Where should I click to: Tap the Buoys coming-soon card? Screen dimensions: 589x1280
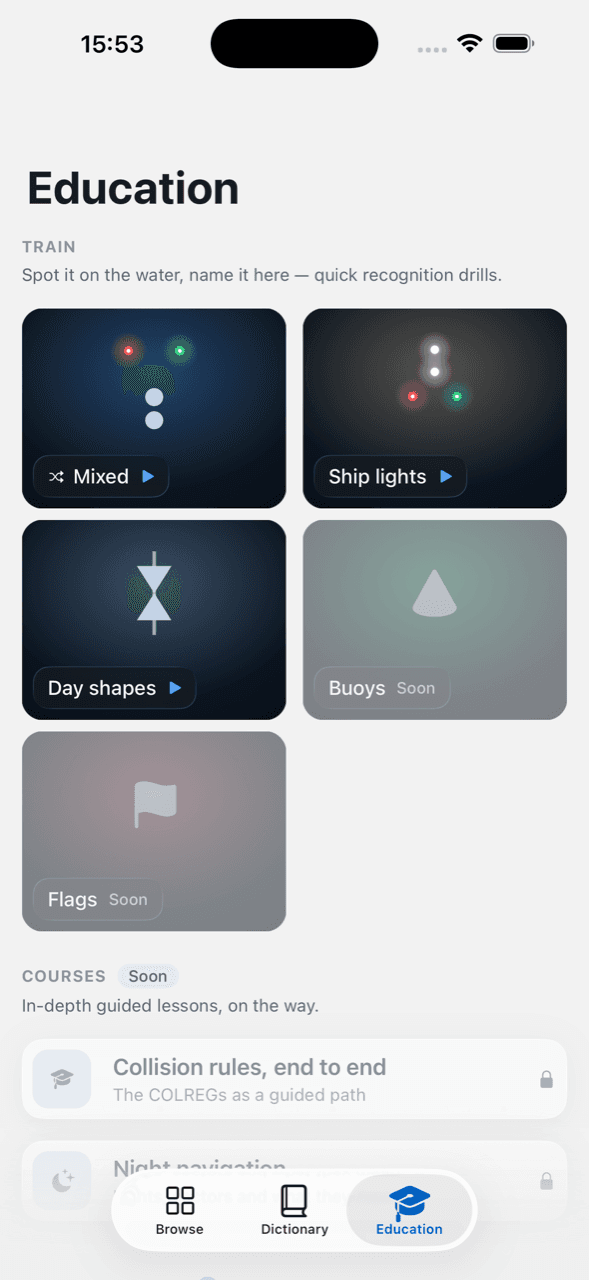[x=435, y=620]
